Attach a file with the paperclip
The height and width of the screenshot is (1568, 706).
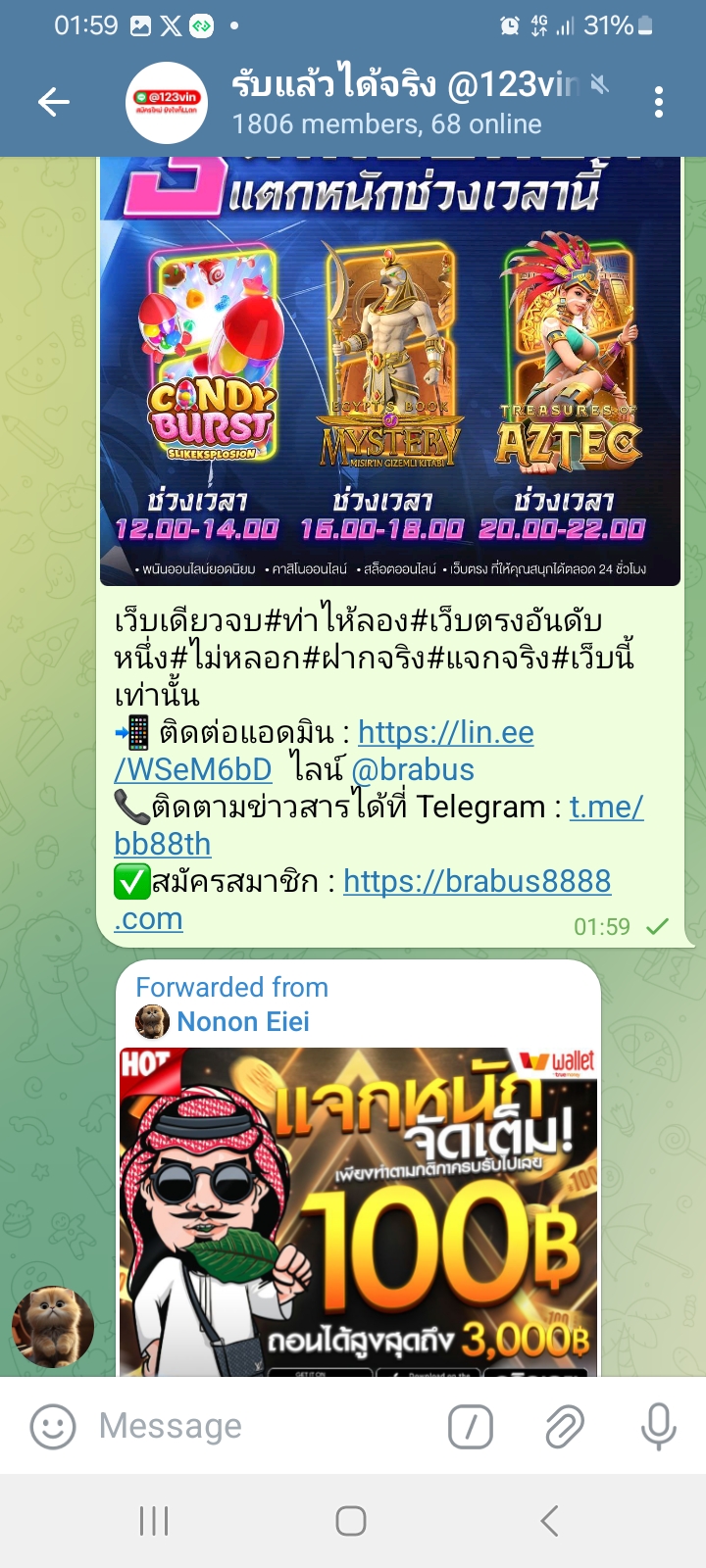coord(565,1426)
